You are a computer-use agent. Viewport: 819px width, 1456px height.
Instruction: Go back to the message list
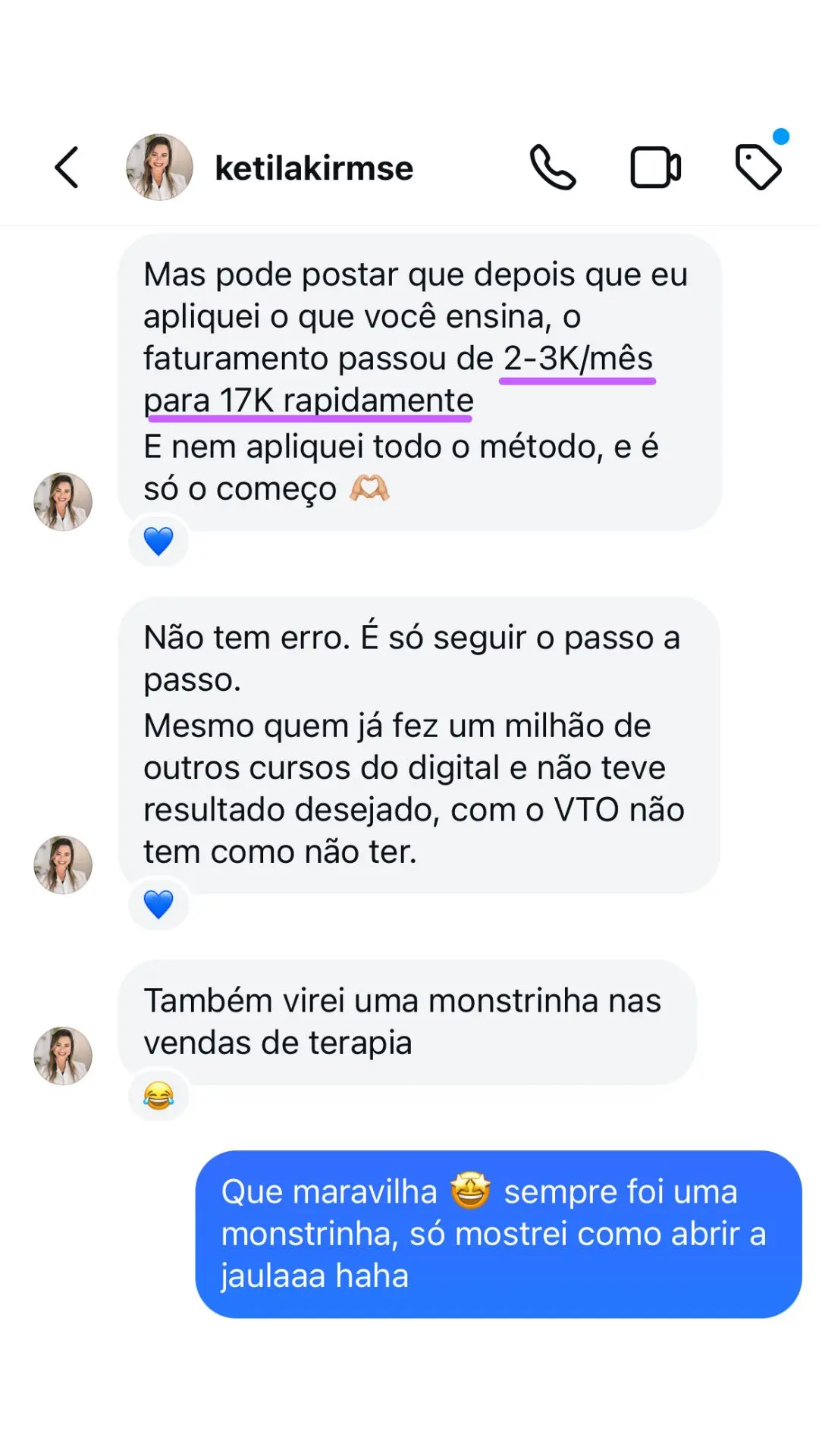pos(67,168)
